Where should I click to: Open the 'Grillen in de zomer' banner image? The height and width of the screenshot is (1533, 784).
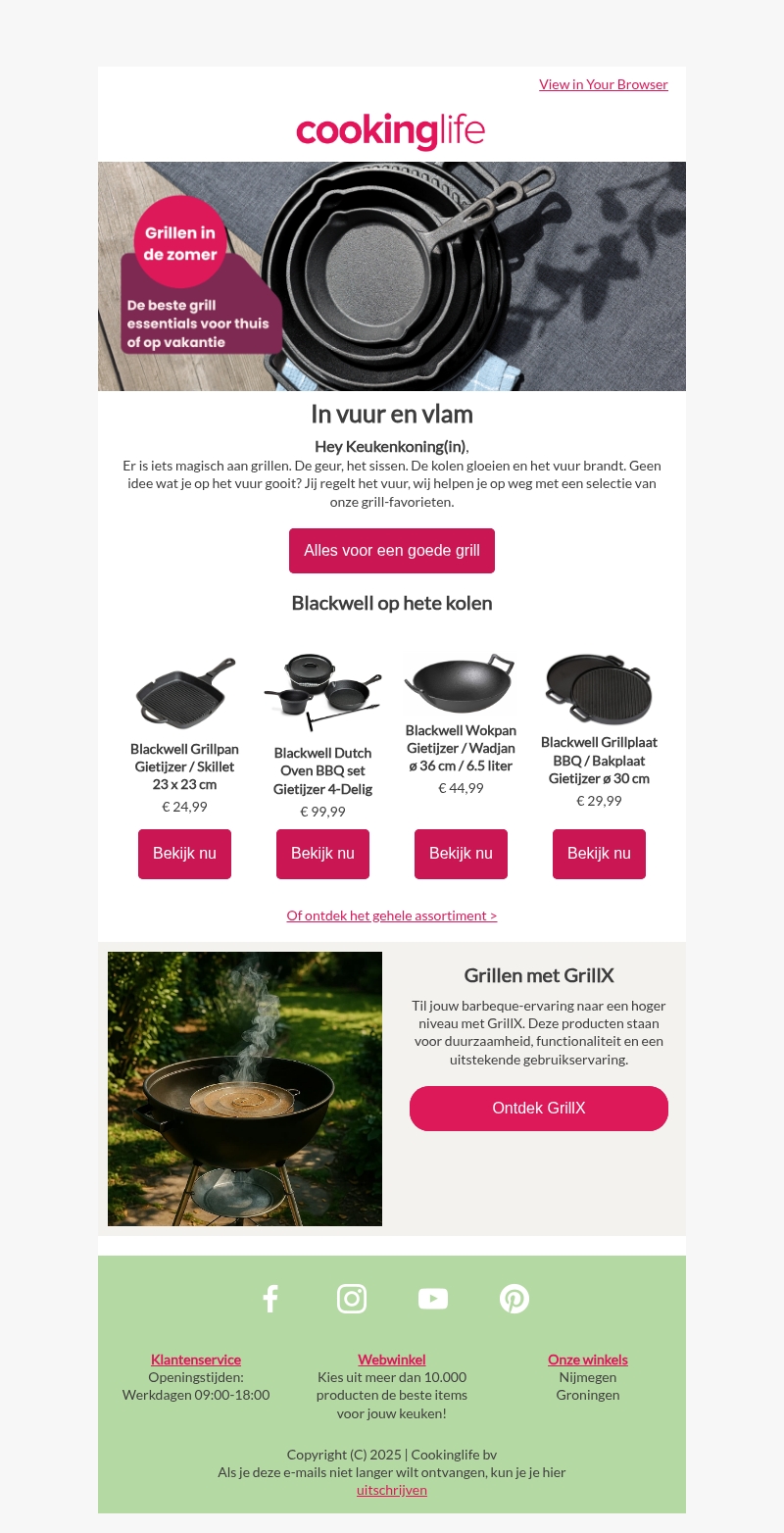(x=391, y=276)
